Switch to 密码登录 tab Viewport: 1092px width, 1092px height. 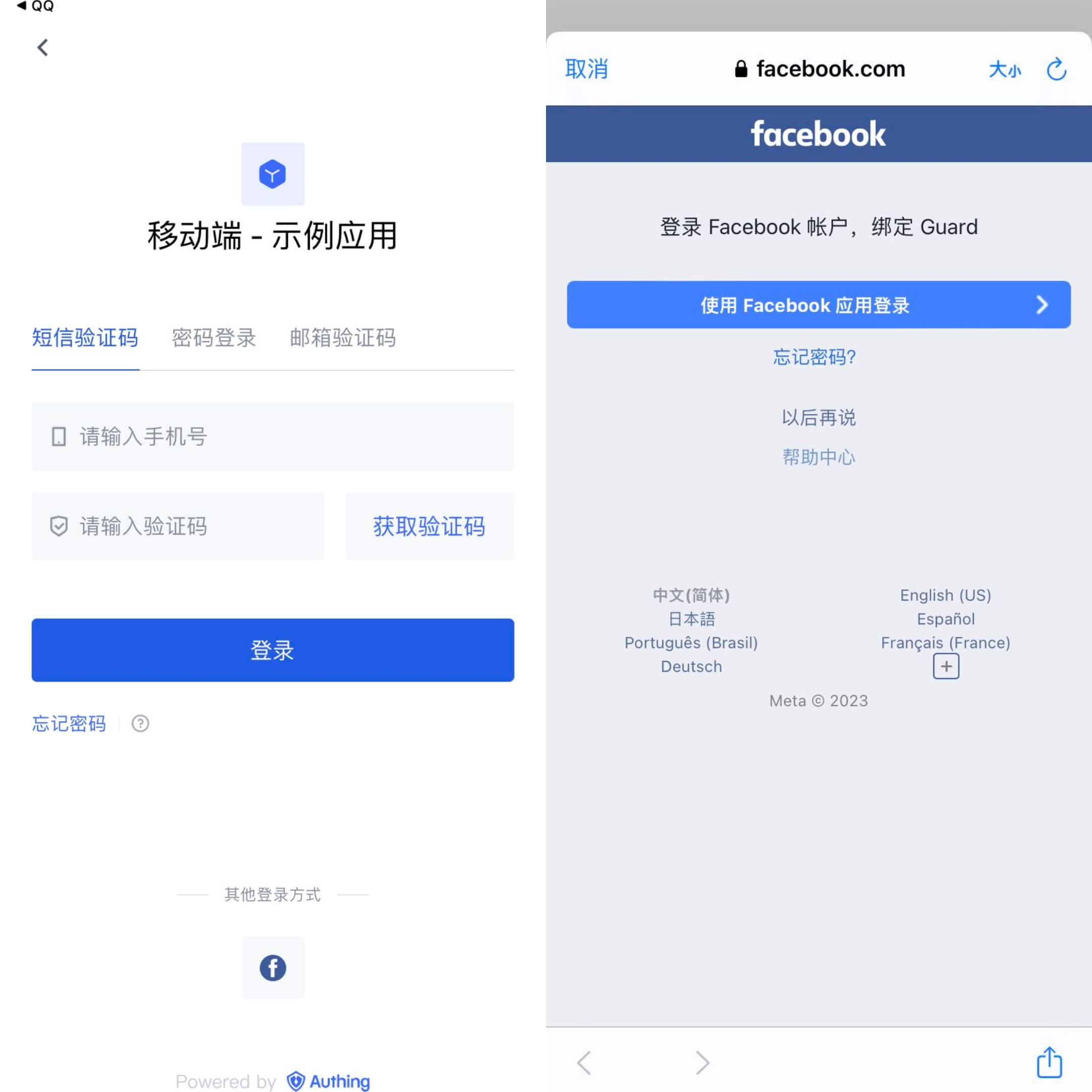(214, 338)
